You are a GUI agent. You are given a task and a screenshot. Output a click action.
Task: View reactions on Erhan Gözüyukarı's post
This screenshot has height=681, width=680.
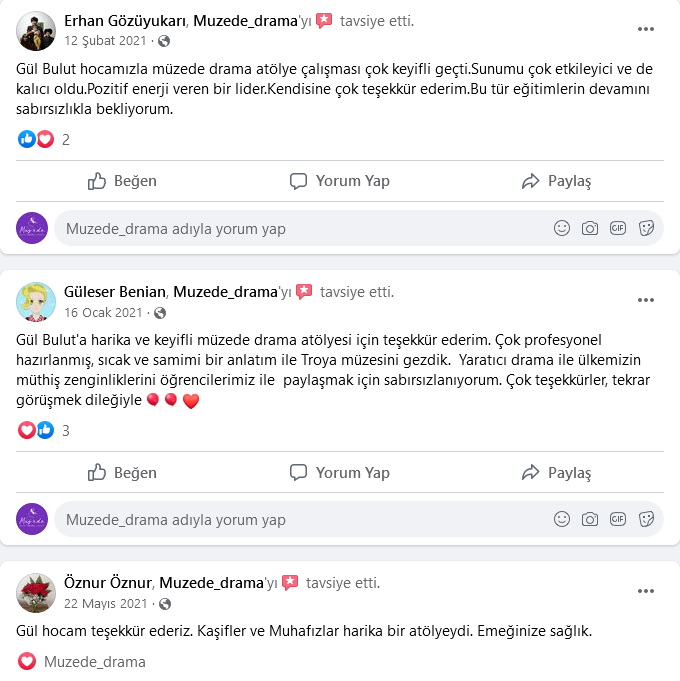[x=44, y=140]
